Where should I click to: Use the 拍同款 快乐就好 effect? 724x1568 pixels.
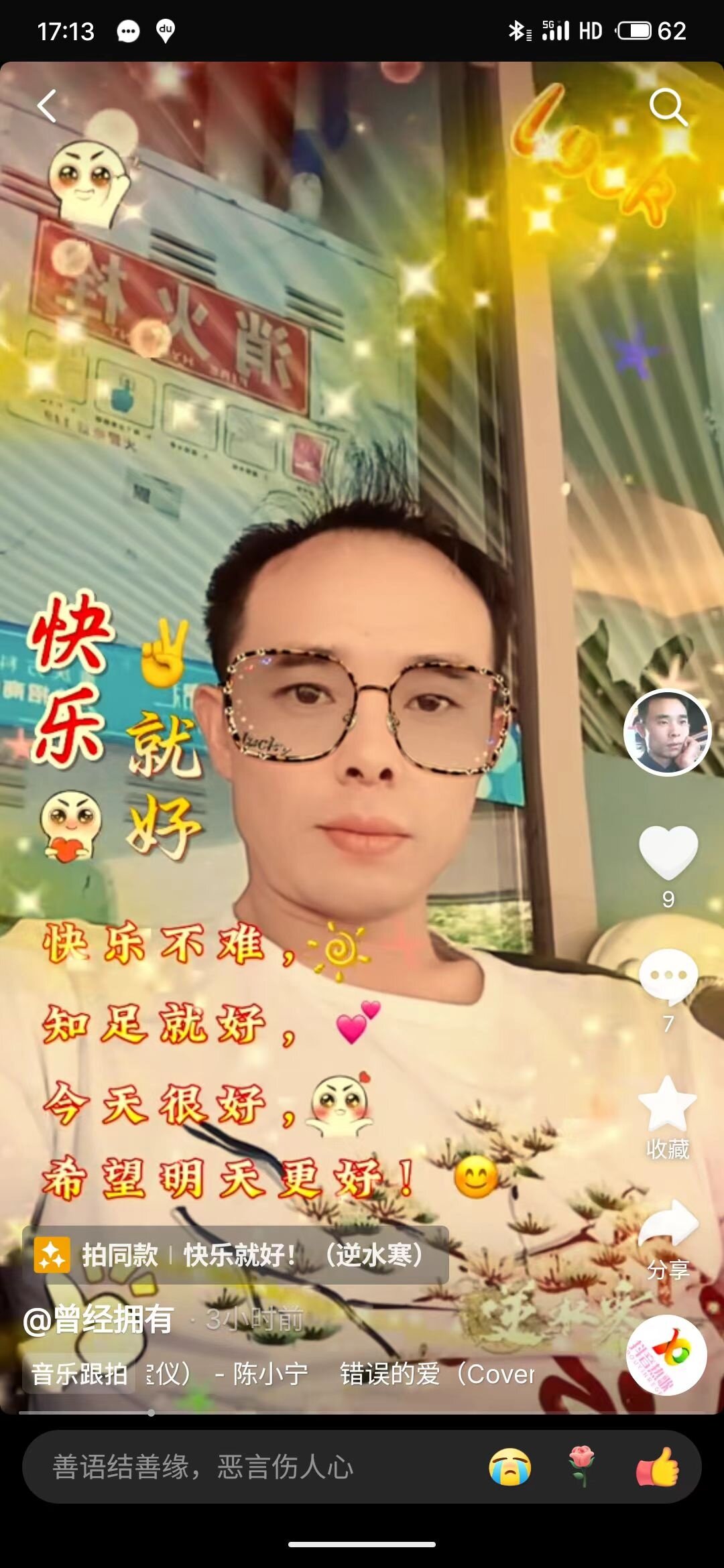point(235,1254)
